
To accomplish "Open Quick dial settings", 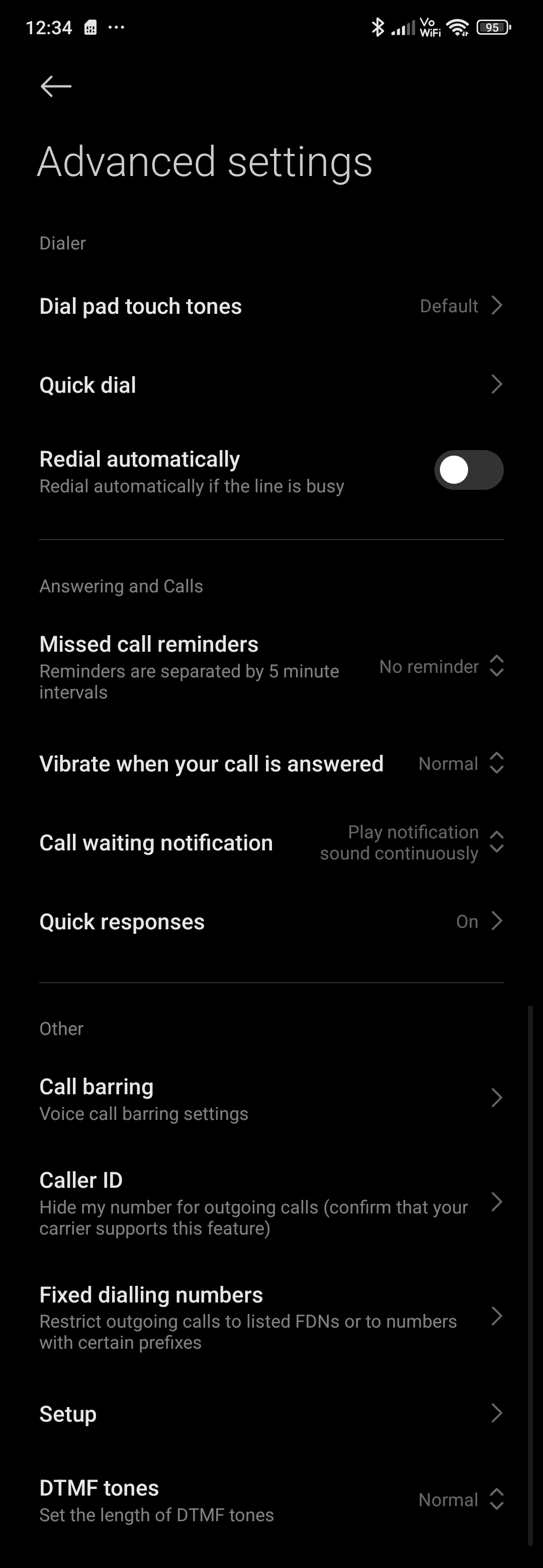I will [271, 385].
